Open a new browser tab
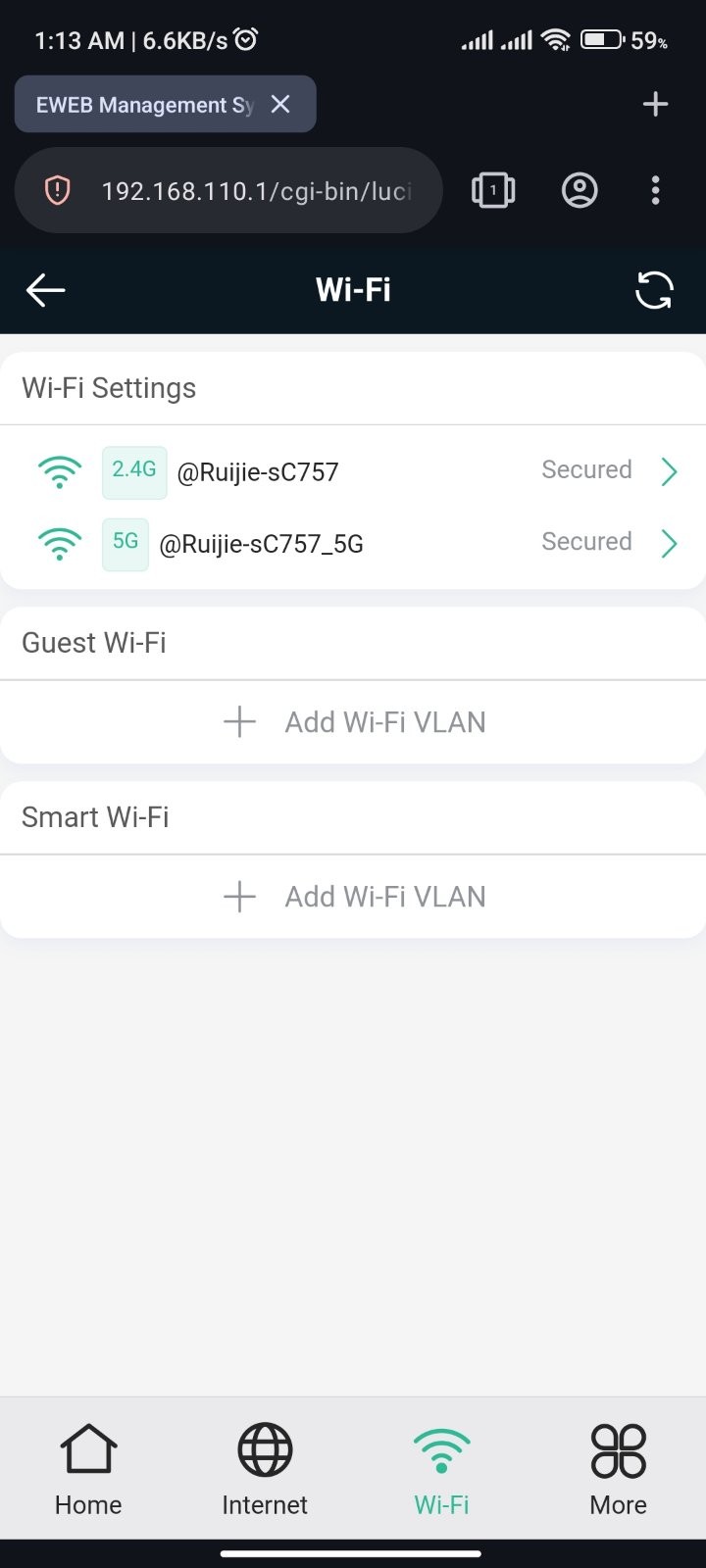This screenshot has height=1568, width=706. coord(655,104)
